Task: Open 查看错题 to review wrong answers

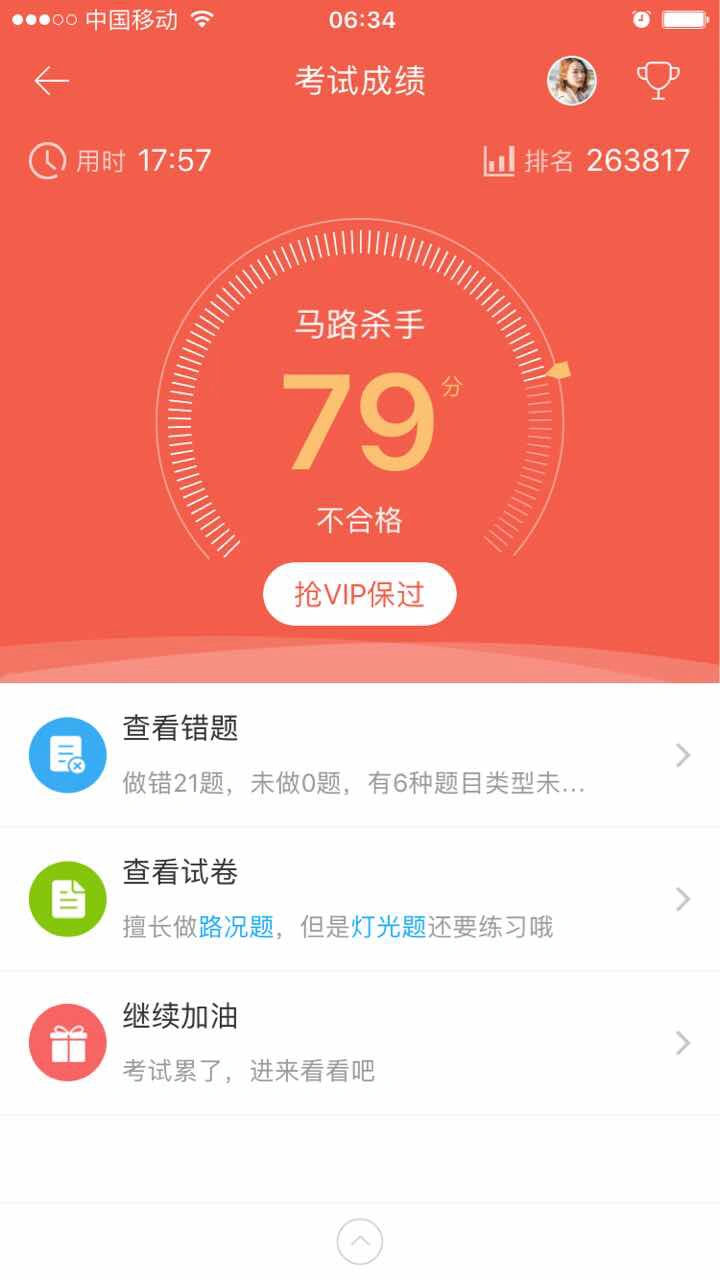Action: click(x=360, y=755)
